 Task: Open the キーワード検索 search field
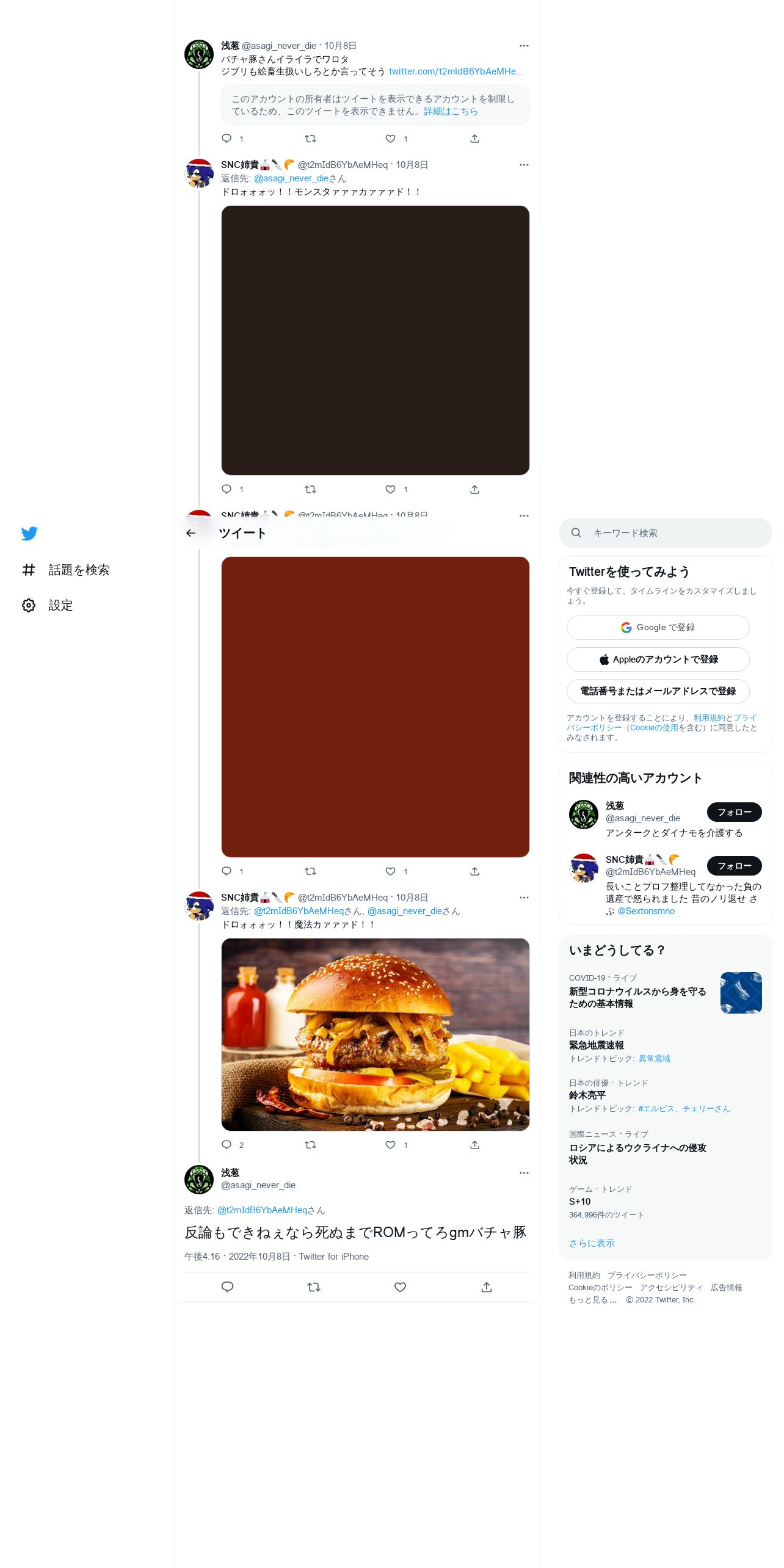click(665, 533)
